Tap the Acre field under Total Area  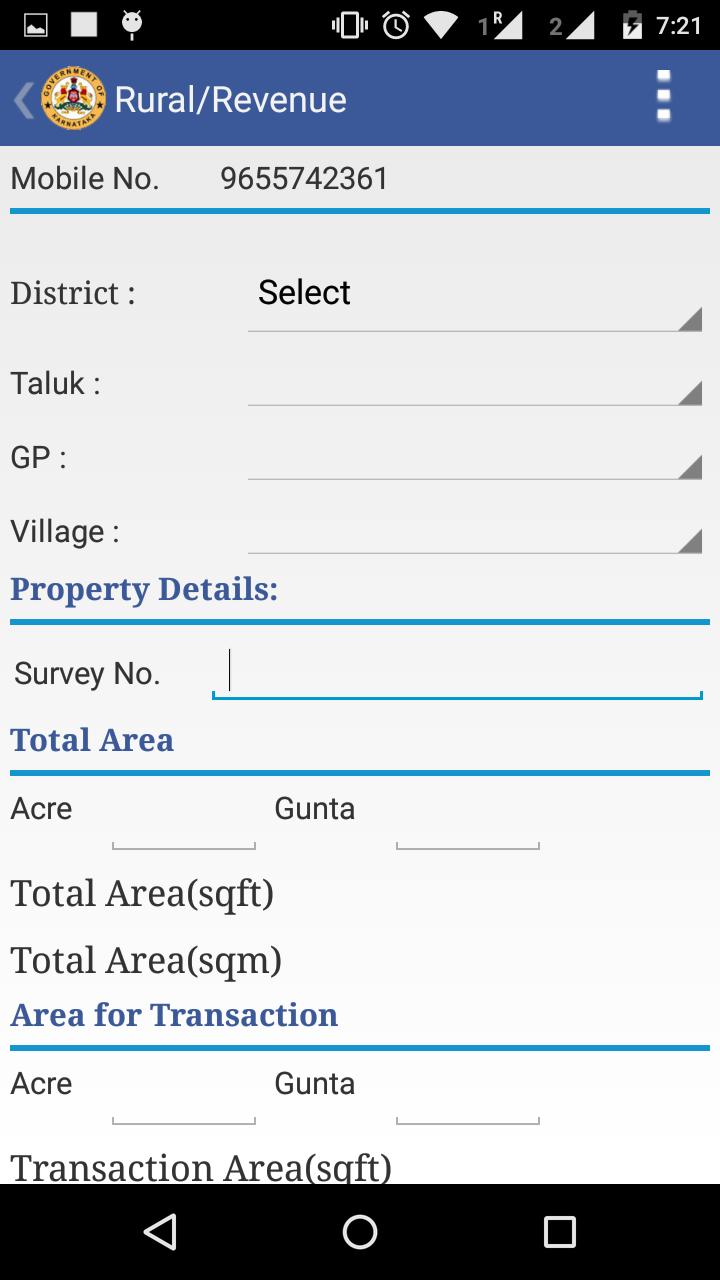pyautogui.click(x=184, y=828)
